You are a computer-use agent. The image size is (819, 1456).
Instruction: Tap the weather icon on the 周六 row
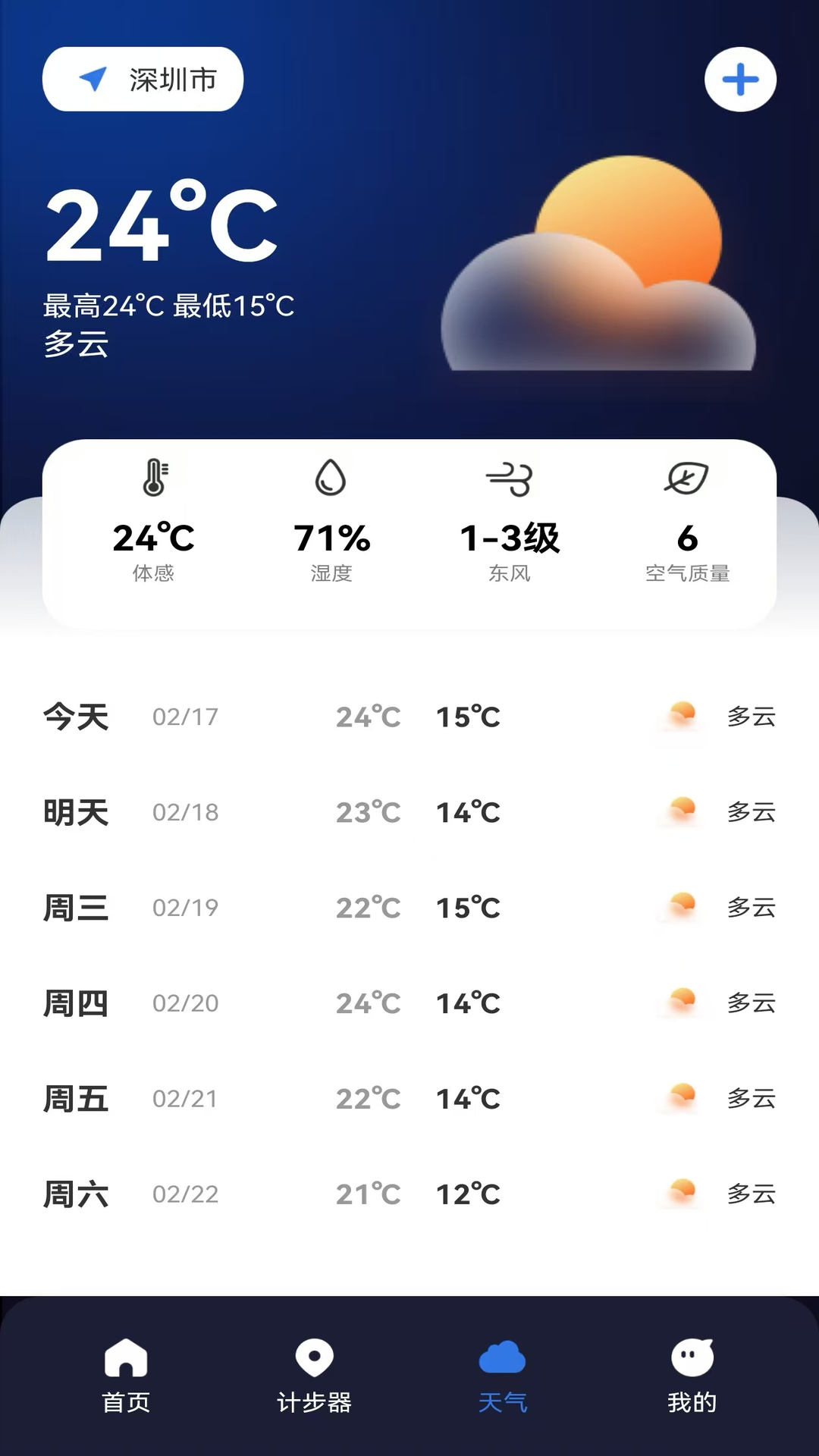tap(679, 1192)
